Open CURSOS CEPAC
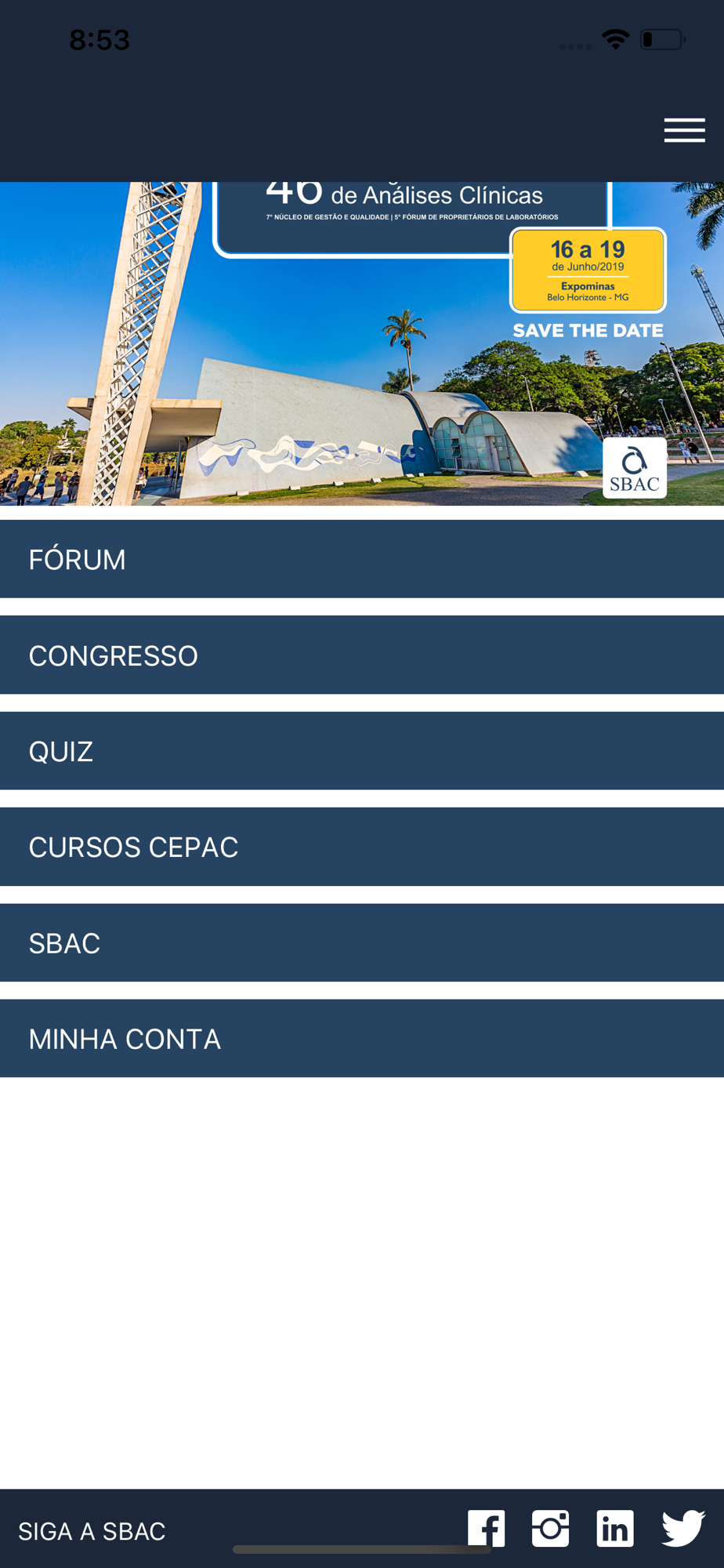The image size is (724, 1568). (x=362, y=847)
